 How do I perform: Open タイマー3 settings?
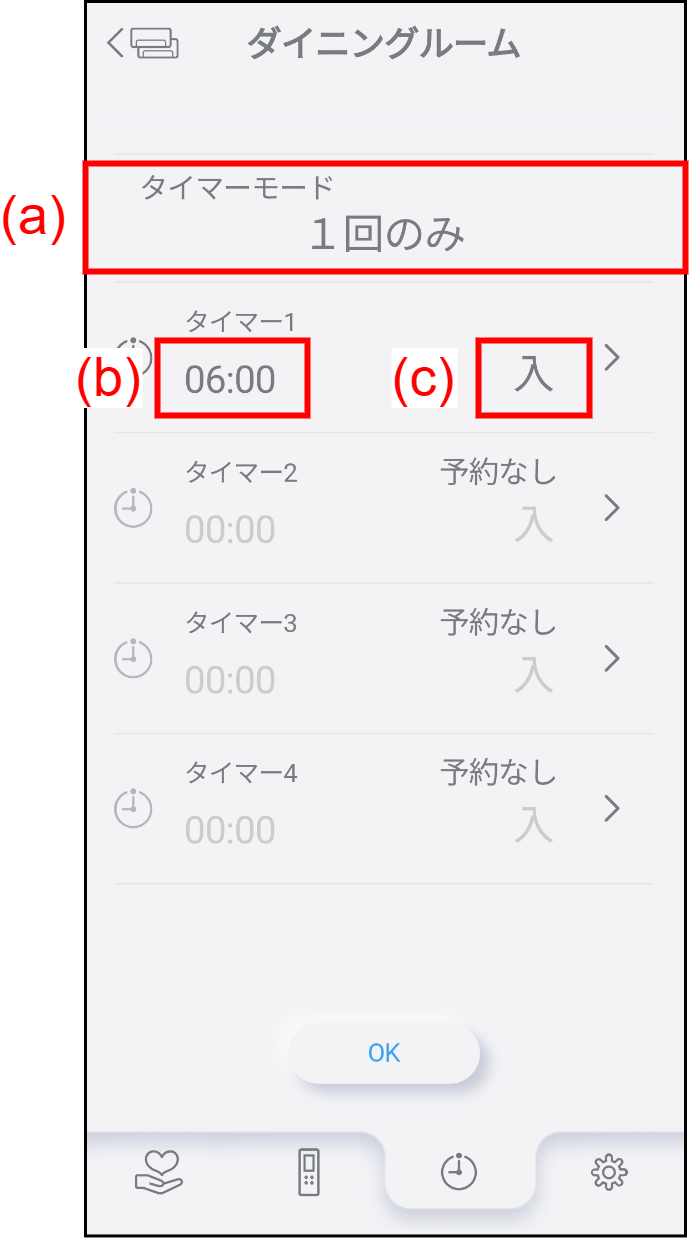click(x=612, y=658)
